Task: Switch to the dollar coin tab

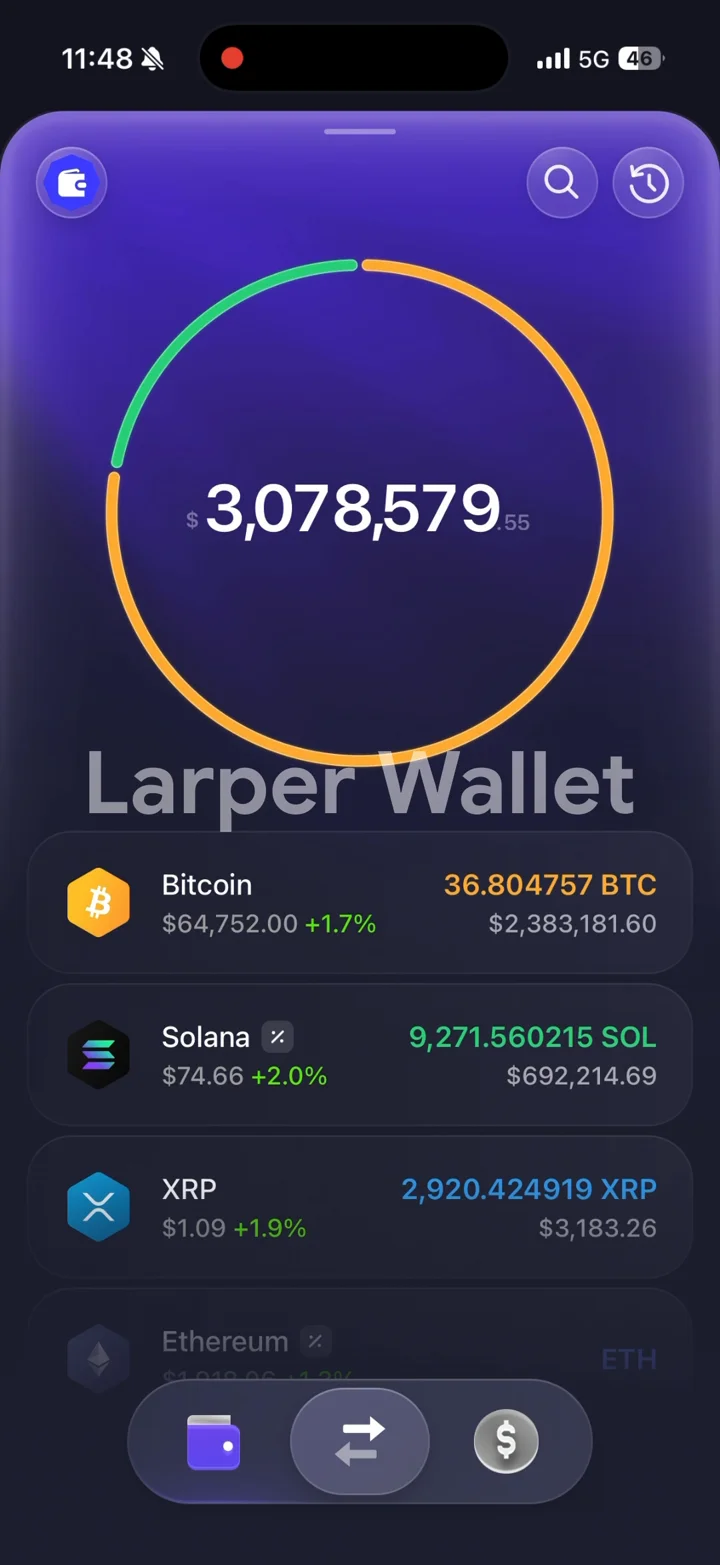Action: coord(506,1441)
